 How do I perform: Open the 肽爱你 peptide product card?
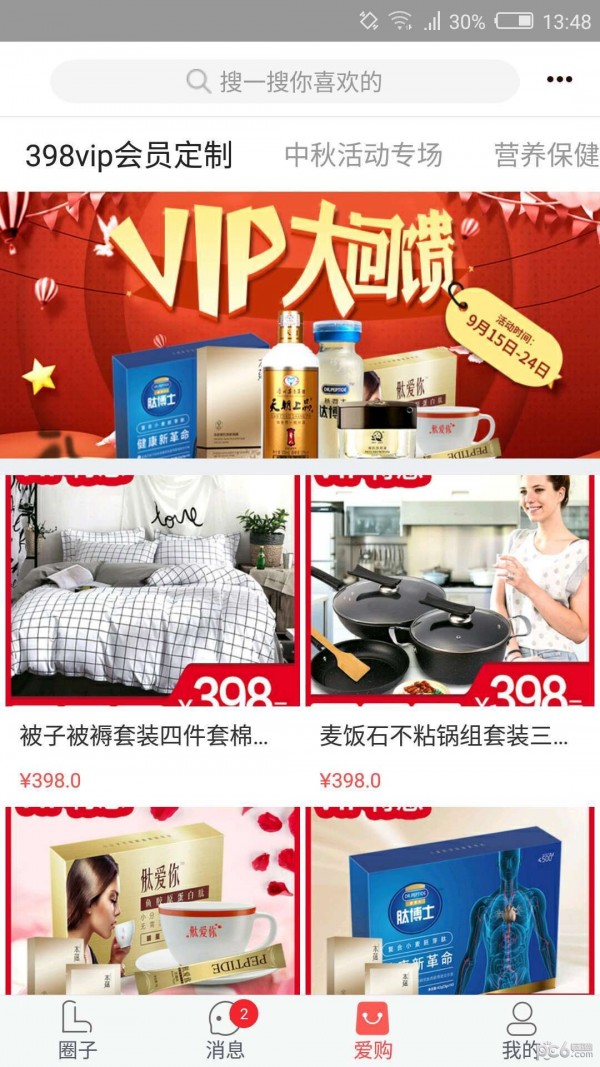153,900
